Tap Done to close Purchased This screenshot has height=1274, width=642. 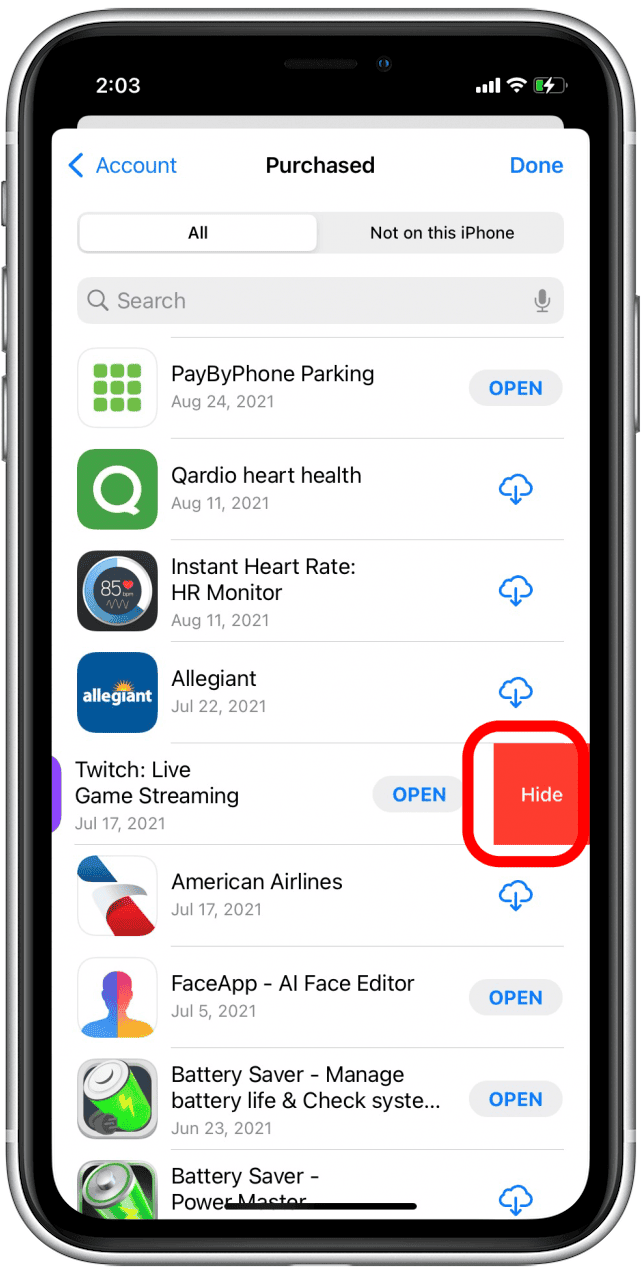[x=536, y=165]
